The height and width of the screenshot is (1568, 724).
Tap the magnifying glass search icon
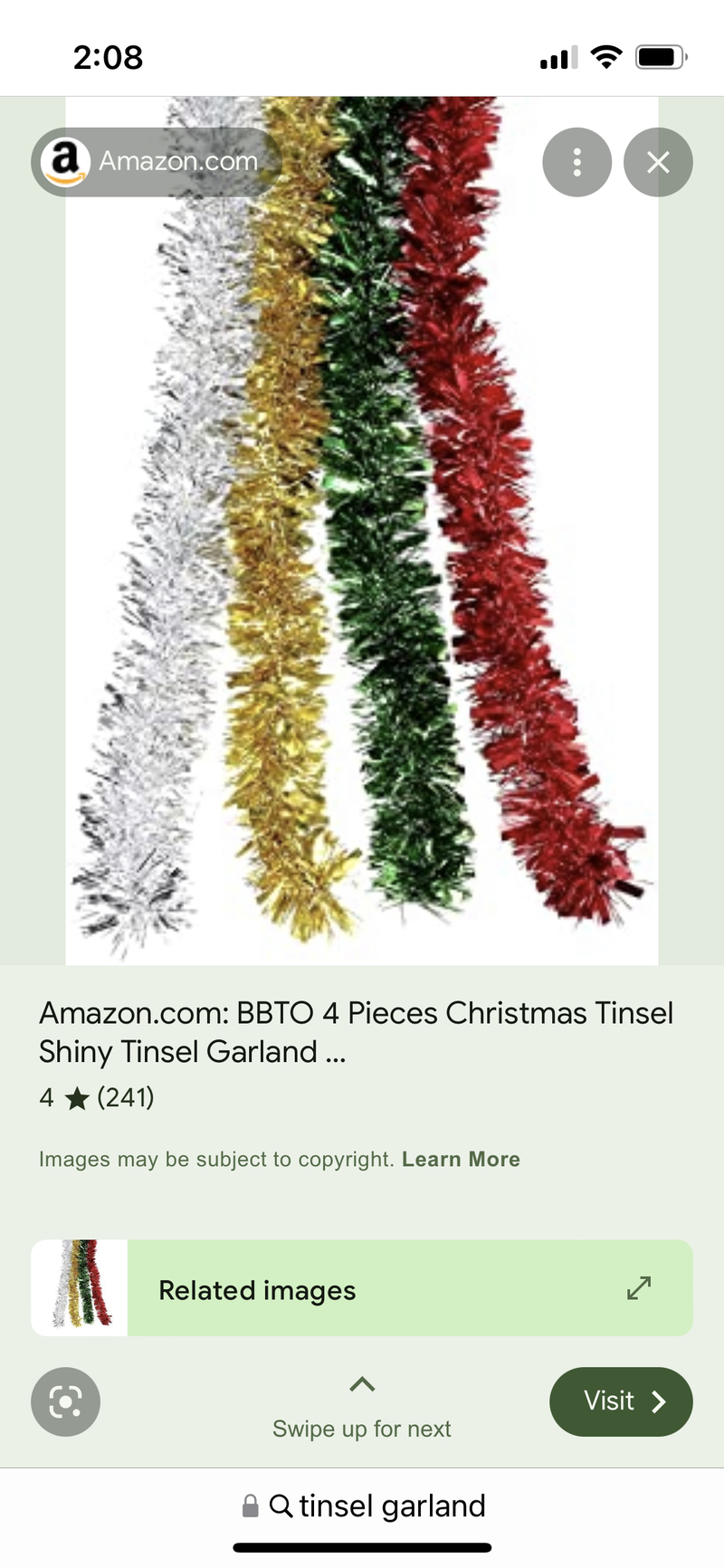[281, 1506]
